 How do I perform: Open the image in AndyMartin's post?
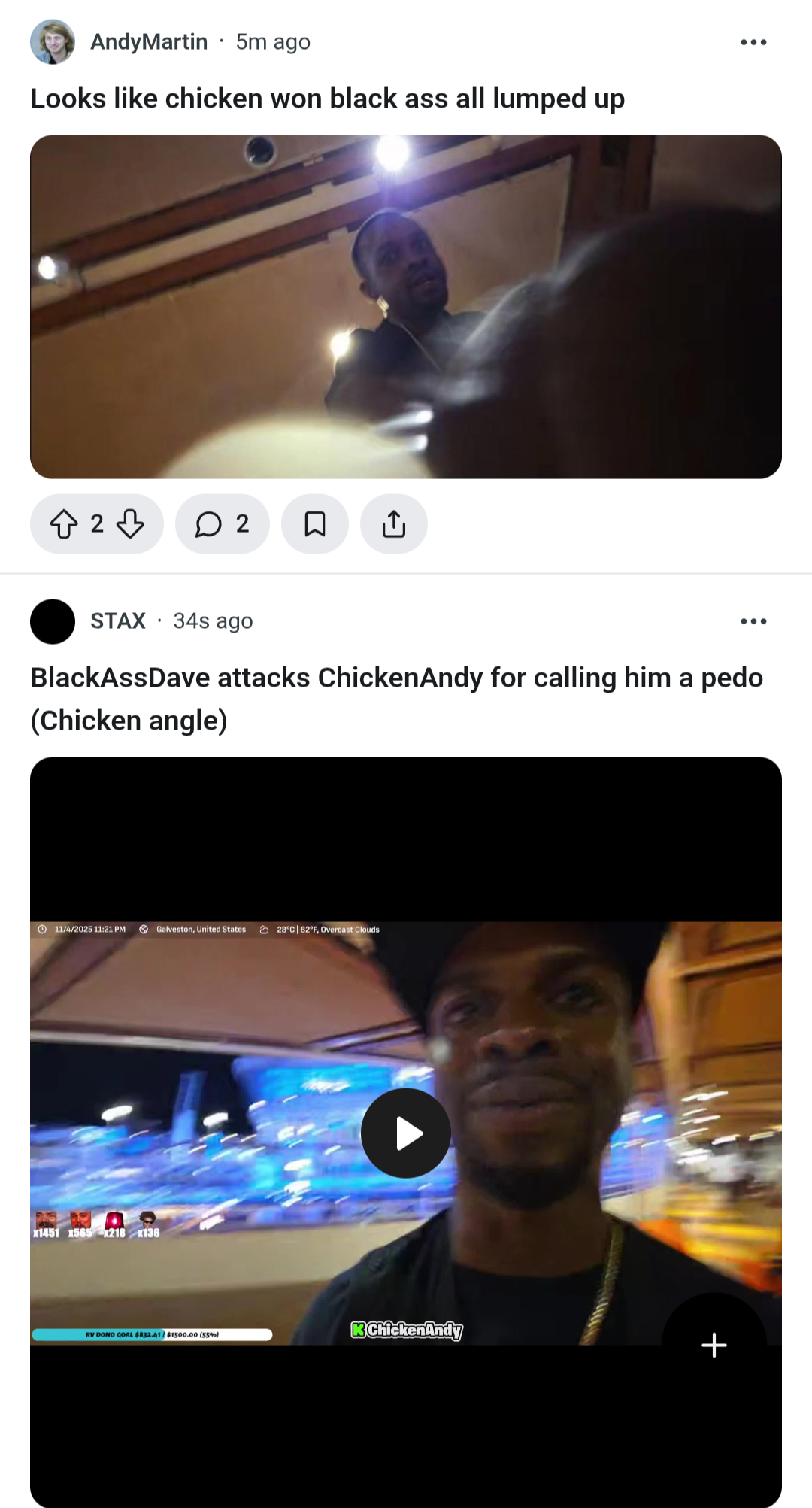pos(406,306)
